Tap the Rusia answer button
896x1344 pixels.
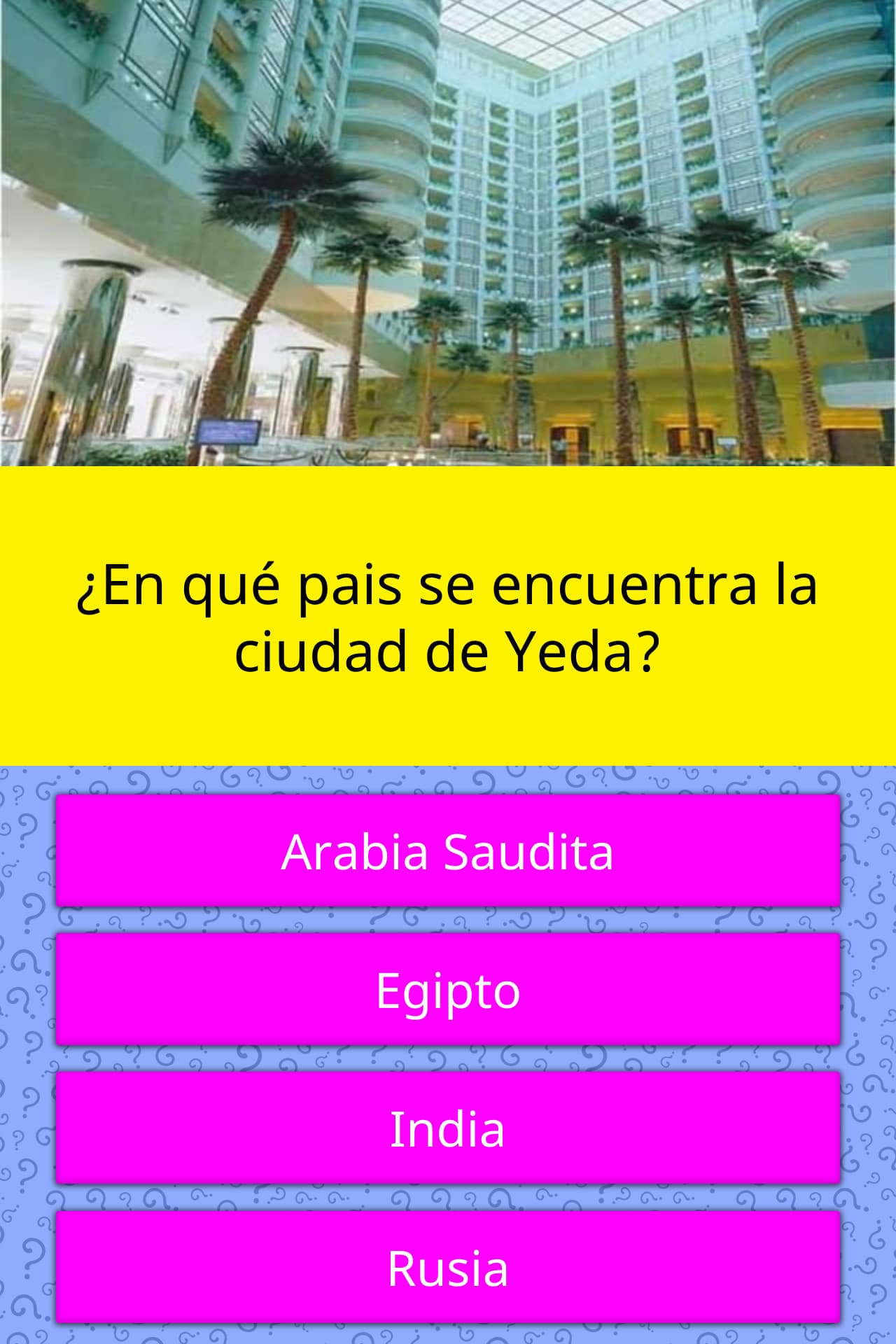click(x=448, y=1268)
